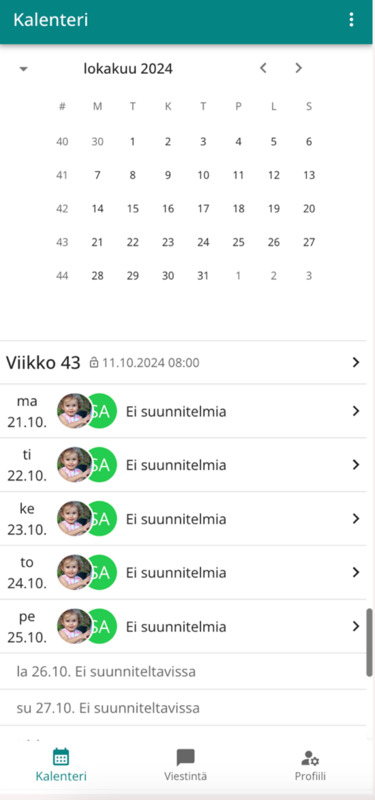375x800 pixels.
Task: Open plans for to 24.10.
Action: click(x=183, y=572)
